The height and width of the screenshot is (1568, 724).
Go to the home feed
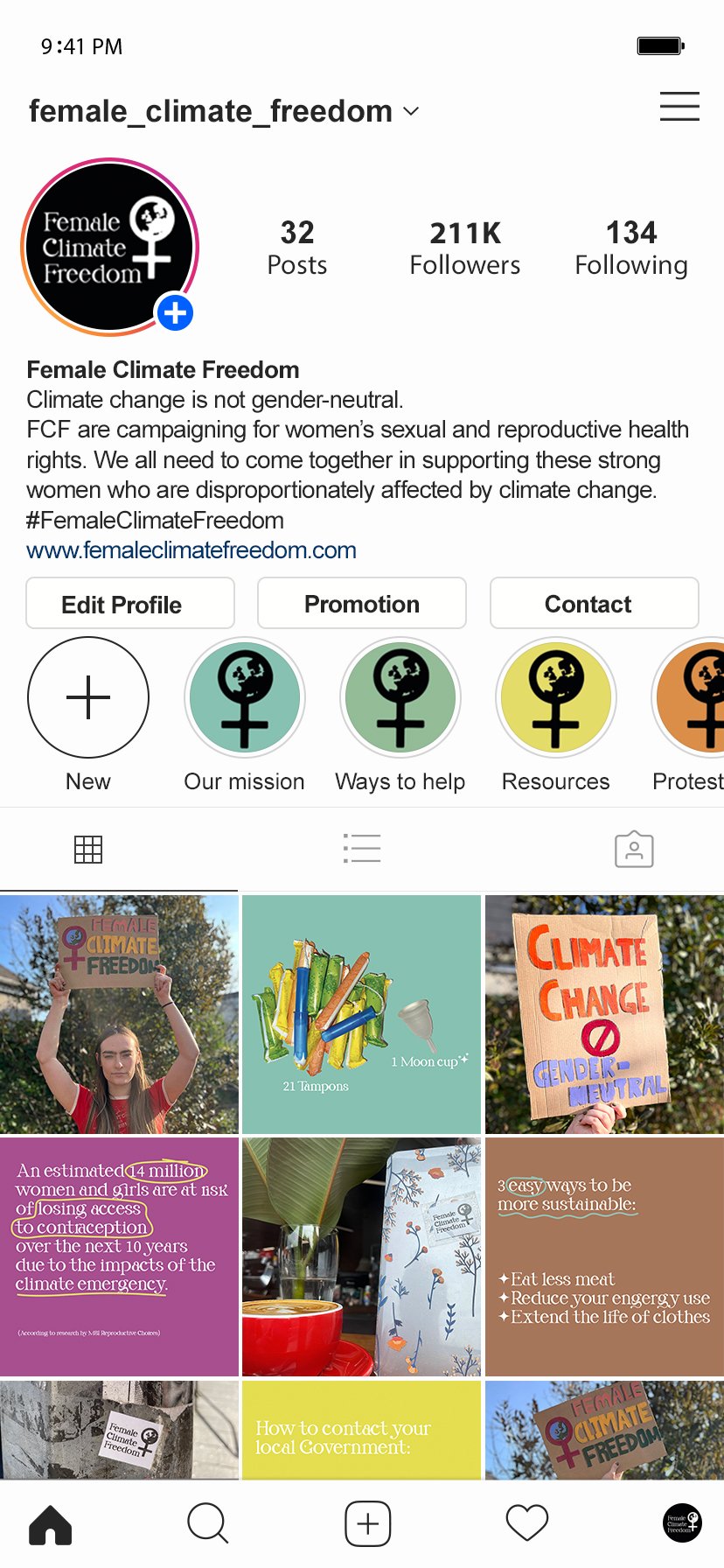(x=51, y=1524)
